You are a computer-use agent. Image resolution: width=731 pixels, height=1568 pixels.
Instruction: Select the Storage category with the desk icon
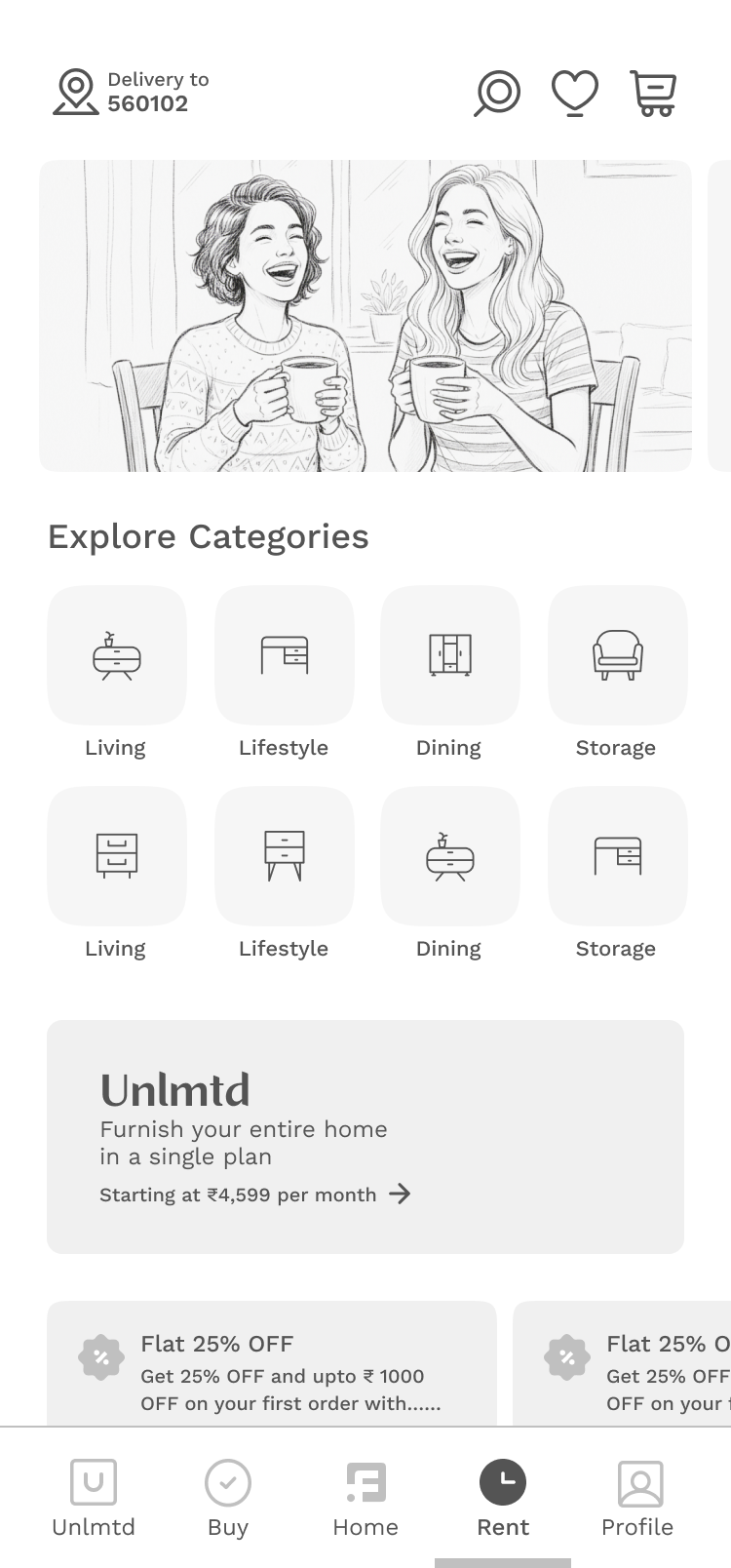(618, 856)
